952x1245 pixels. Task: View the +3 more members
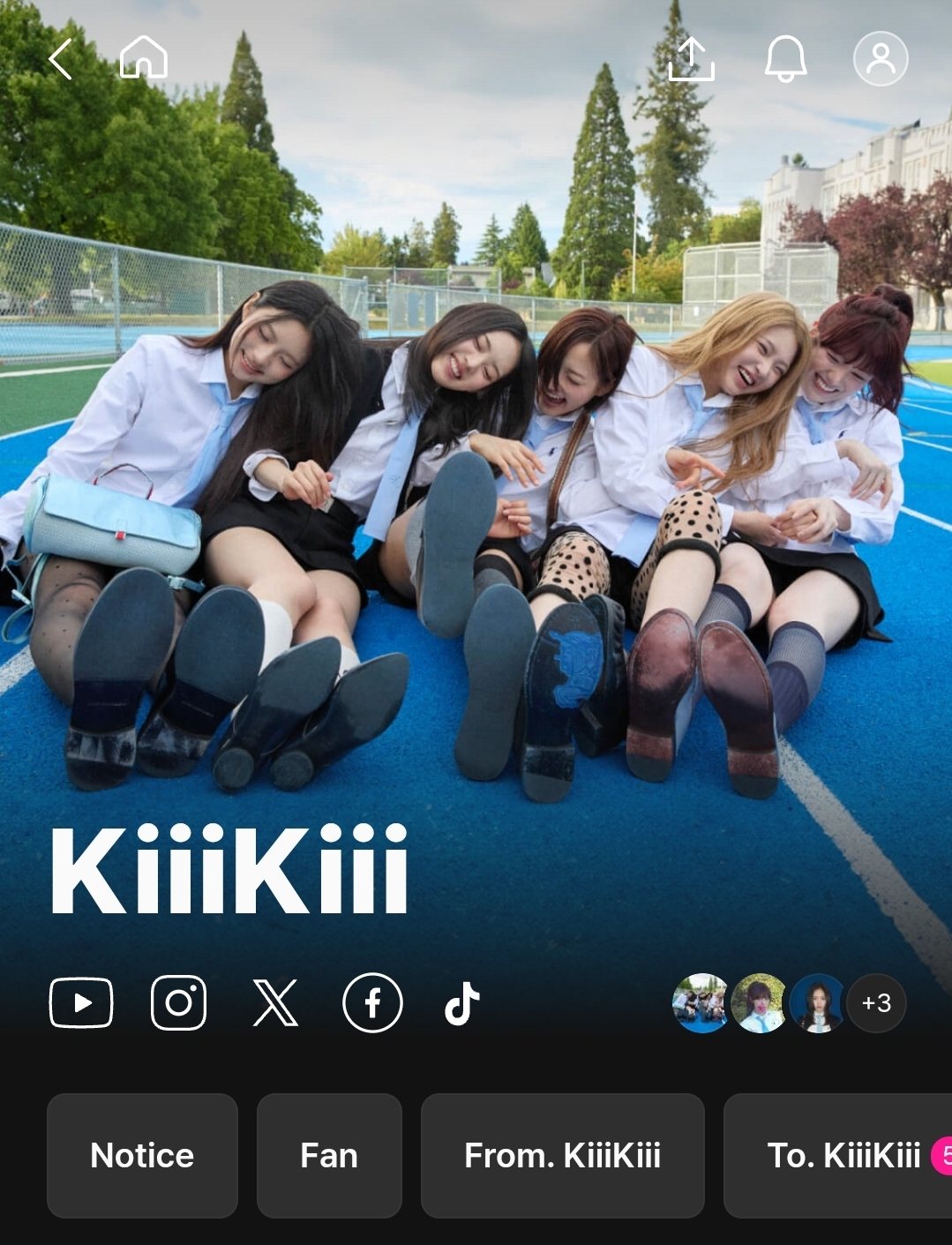875,1003
